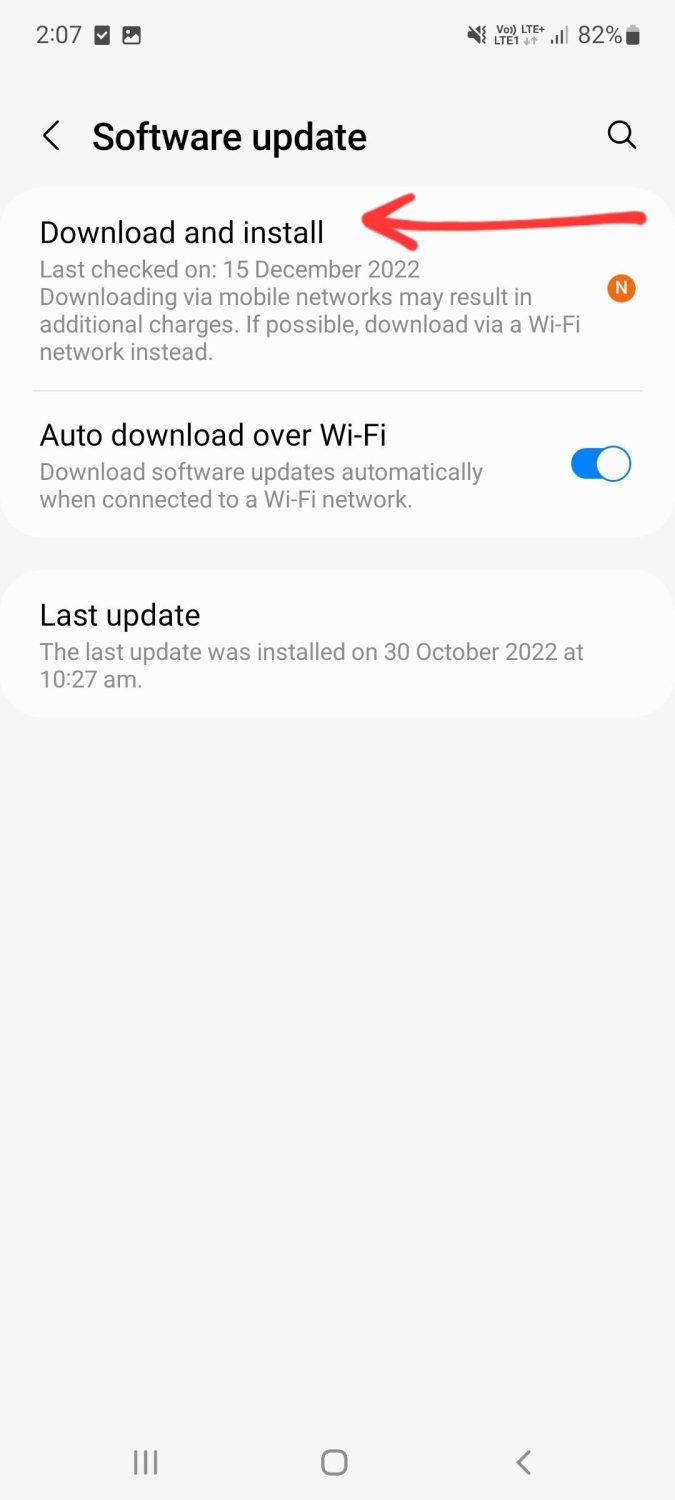Open the search icon
This screenshot has height=1500, width=675.
621,135
